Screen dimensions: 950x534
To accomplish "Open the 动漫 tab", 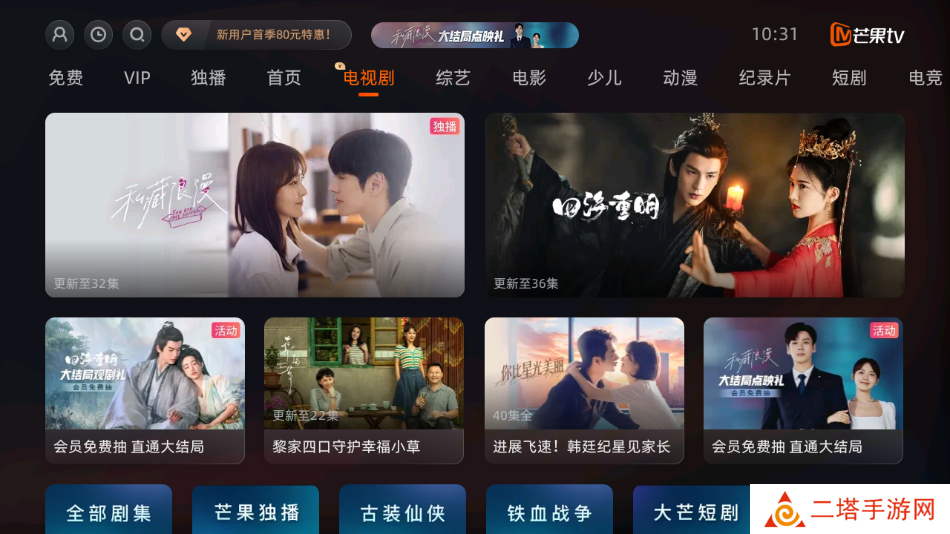I will coord(680,78).
